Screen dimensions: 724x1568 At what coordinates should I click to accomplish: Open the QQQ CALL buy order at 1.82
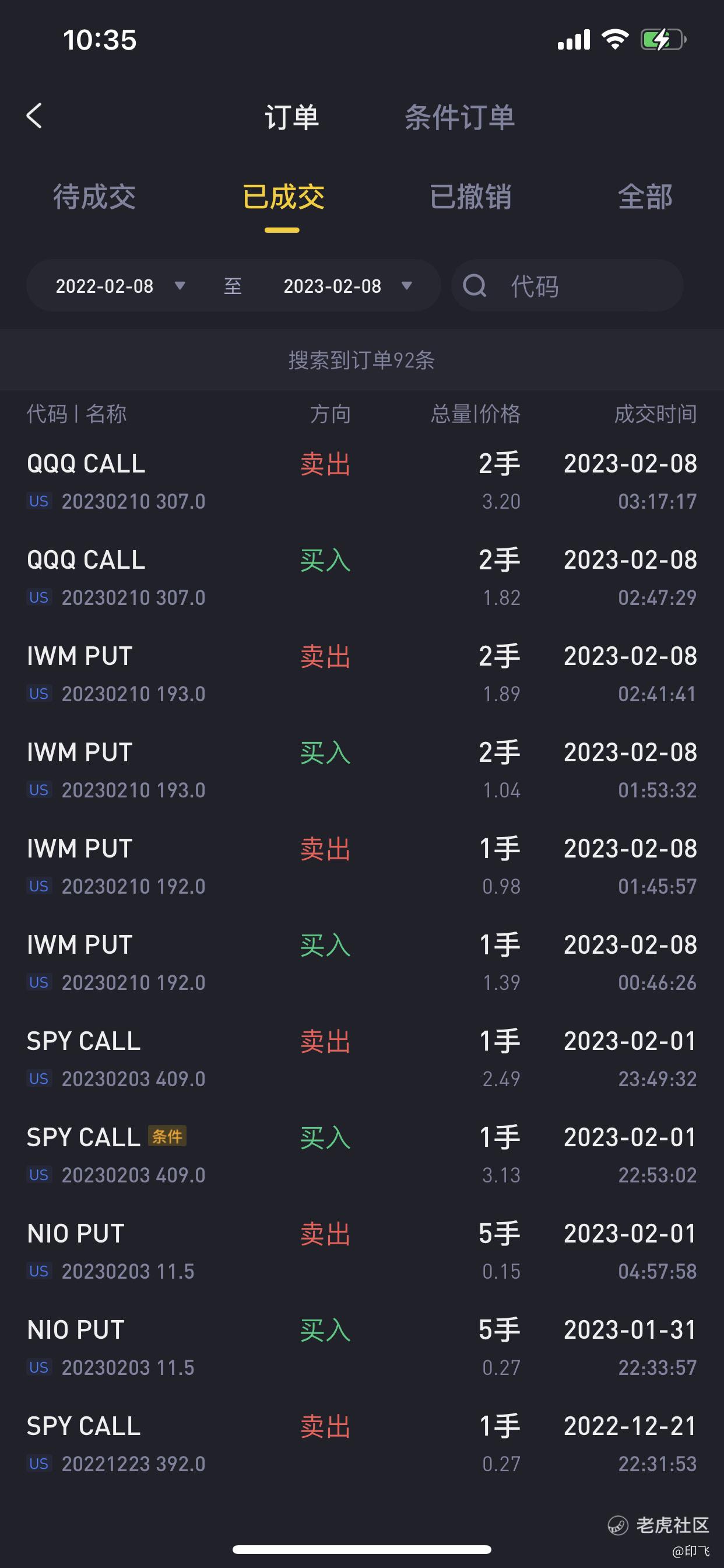coord(362,577)
